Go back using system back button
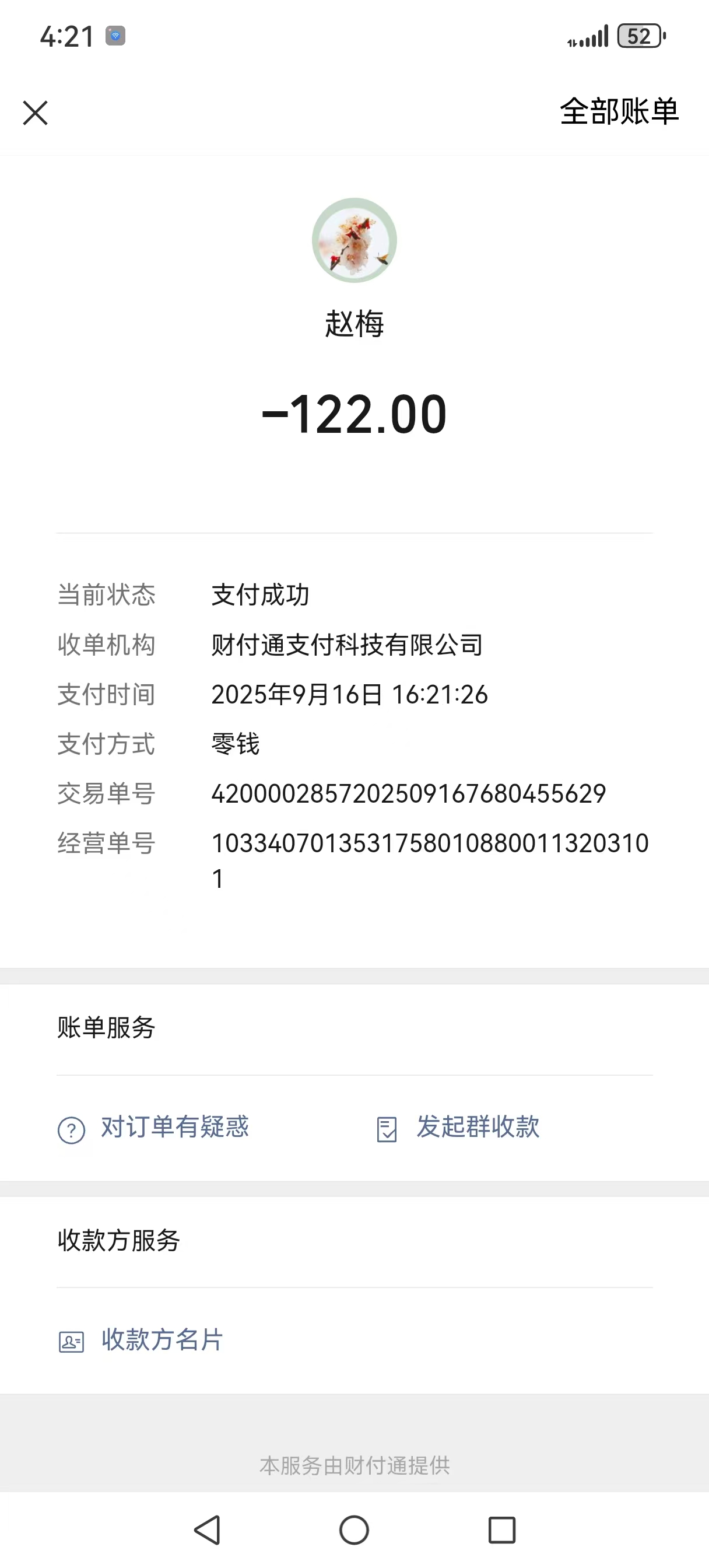The width and height of the screenshot is (709, 1568). click(x=207, y=1529)
